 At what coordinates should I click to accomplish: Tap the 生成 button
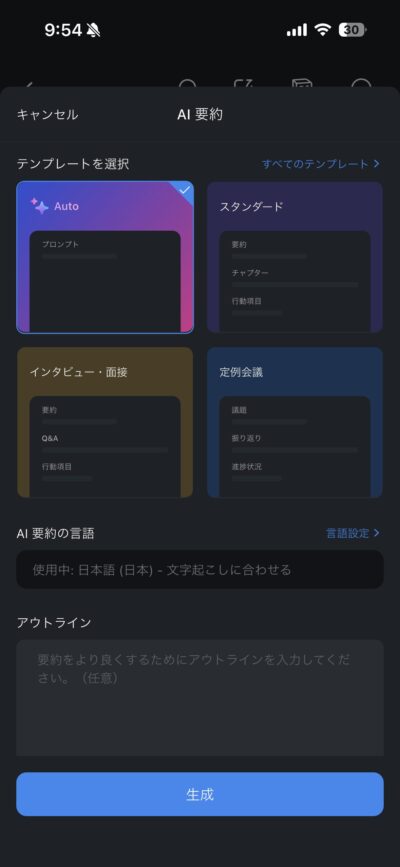click(x=200, y=794)
